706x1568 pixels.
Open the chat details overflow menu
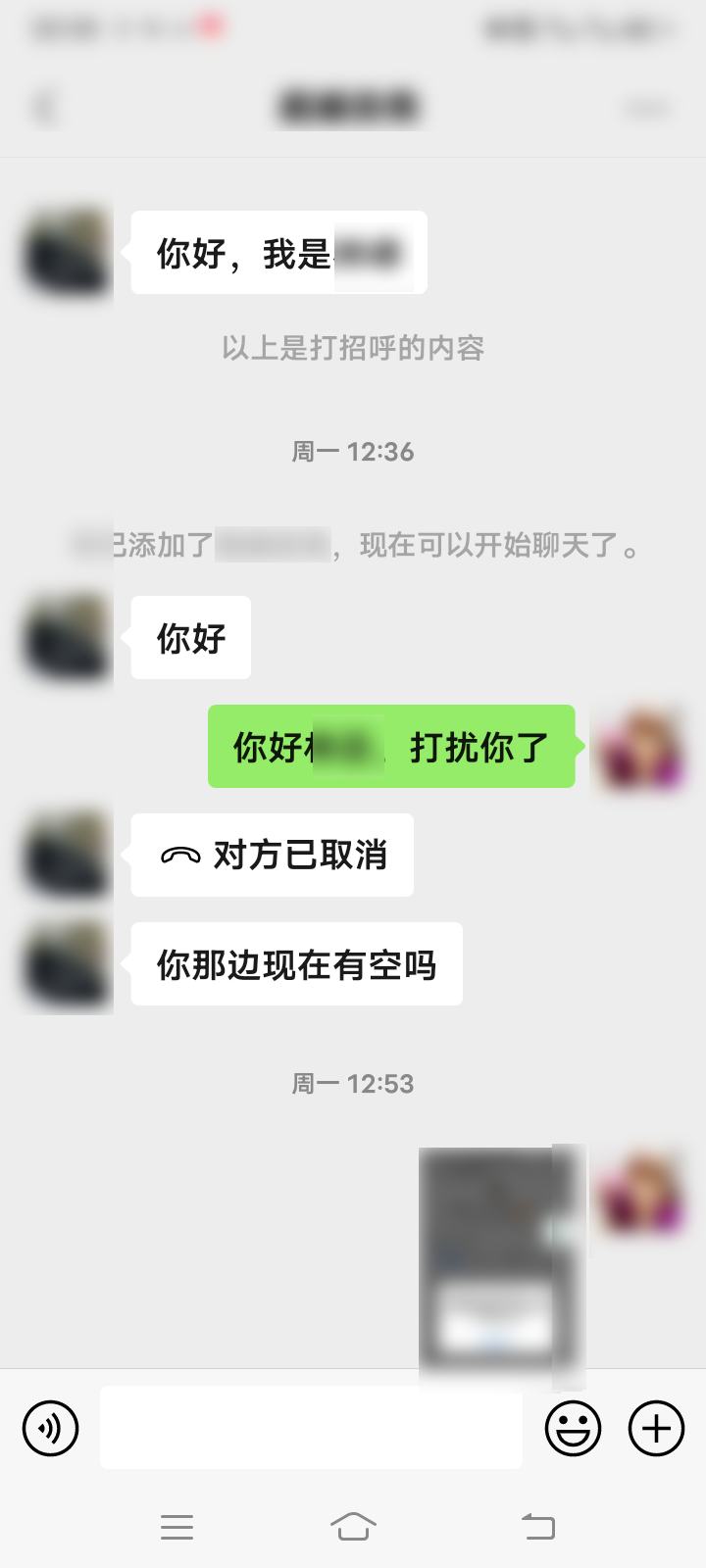(x=647, y=108)
